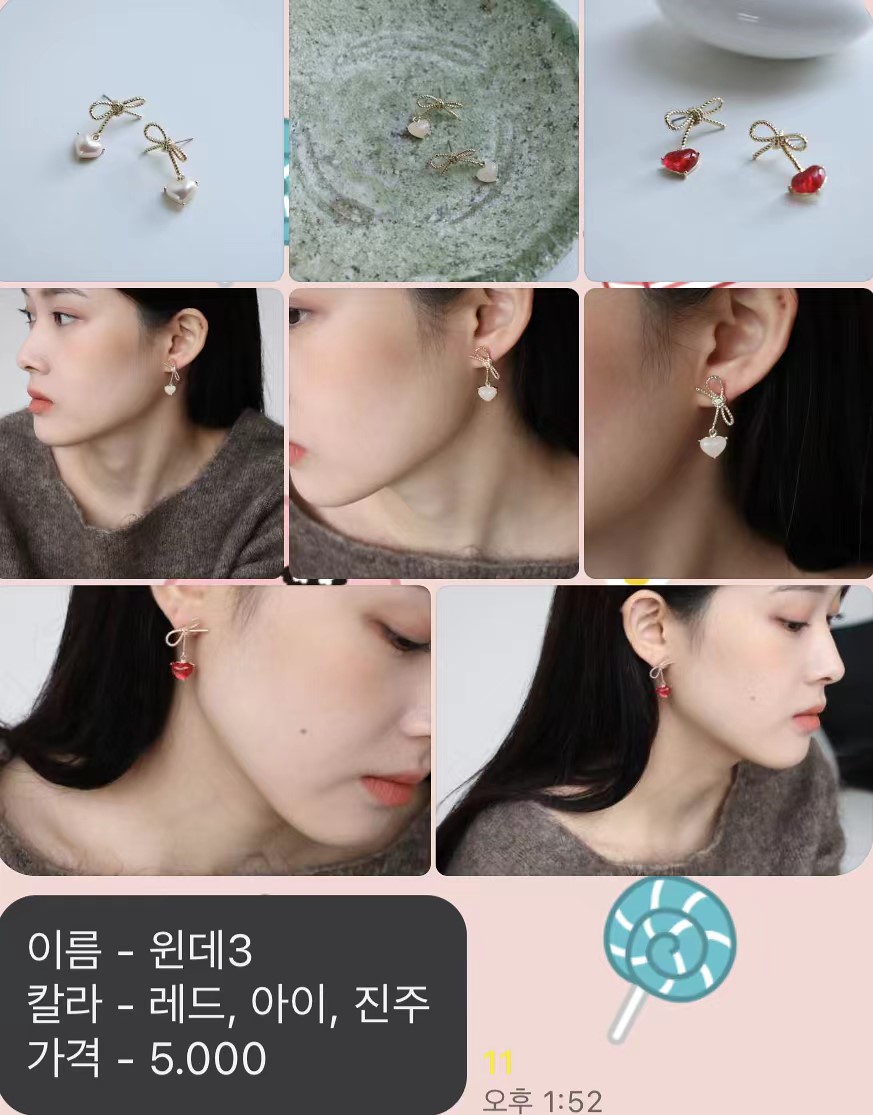Open the earrings on green plate photo
Image resolution: width=873 pixels, height=1115 pixels.
click(x=433, y=140)
